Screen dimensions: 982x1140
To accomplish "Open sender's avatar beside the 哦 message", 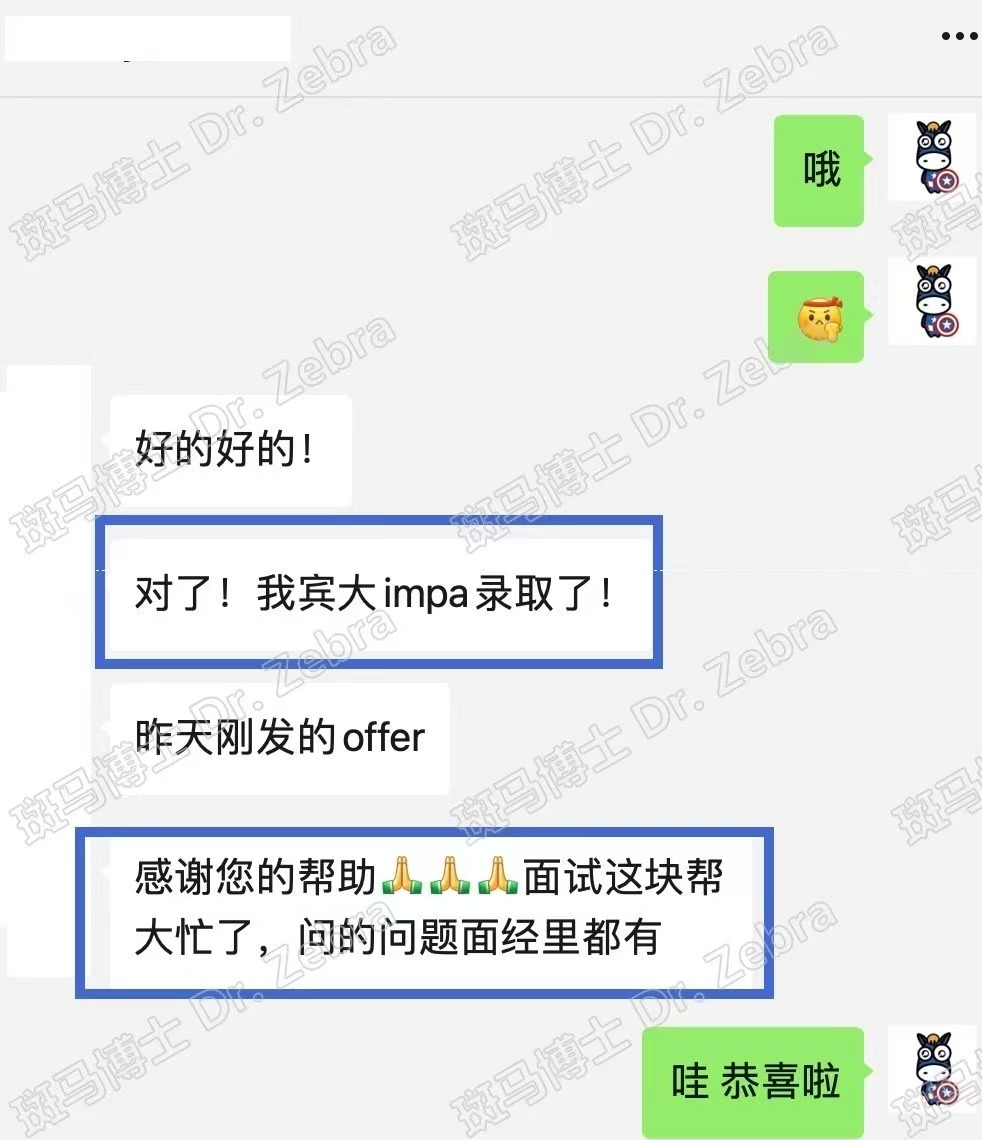I will [x=932, y=159].
